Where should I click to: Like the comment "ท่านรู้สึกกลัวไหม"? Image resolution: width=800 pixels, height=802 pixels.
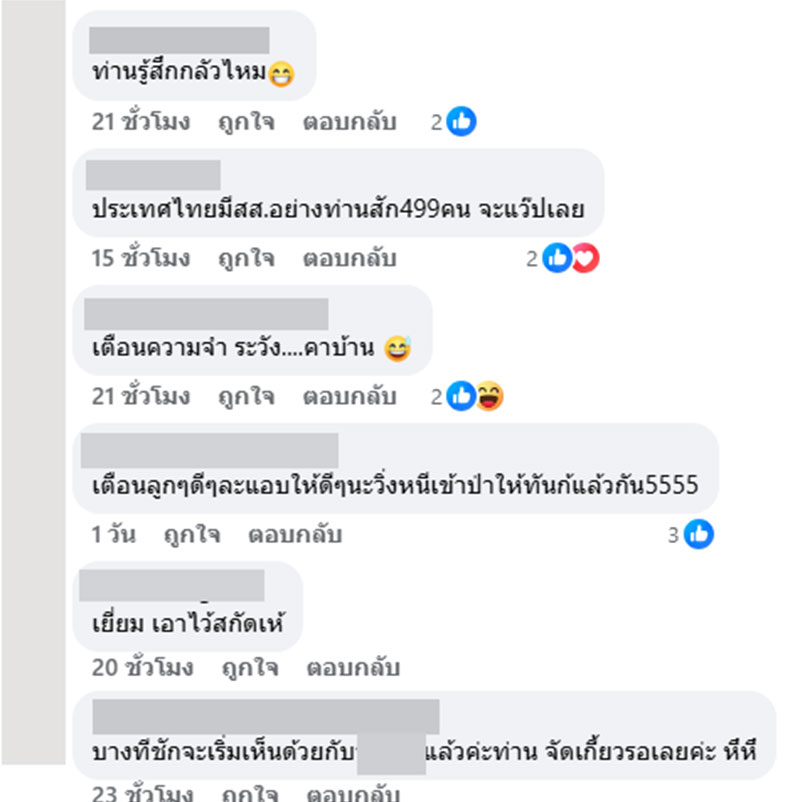[246, 122]
